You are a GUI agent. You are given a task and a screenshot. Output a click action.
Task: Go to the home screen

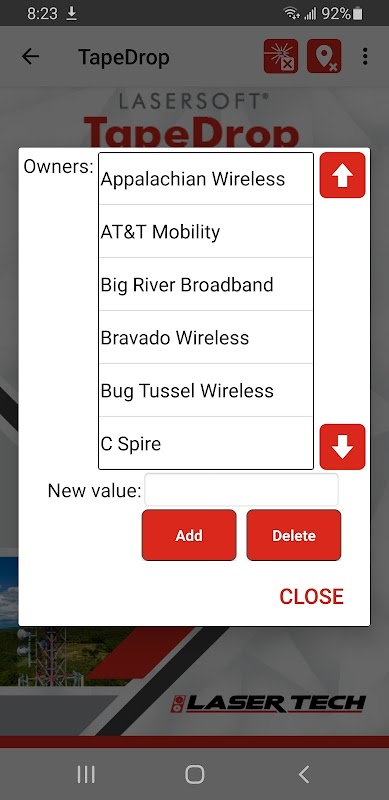194,774
